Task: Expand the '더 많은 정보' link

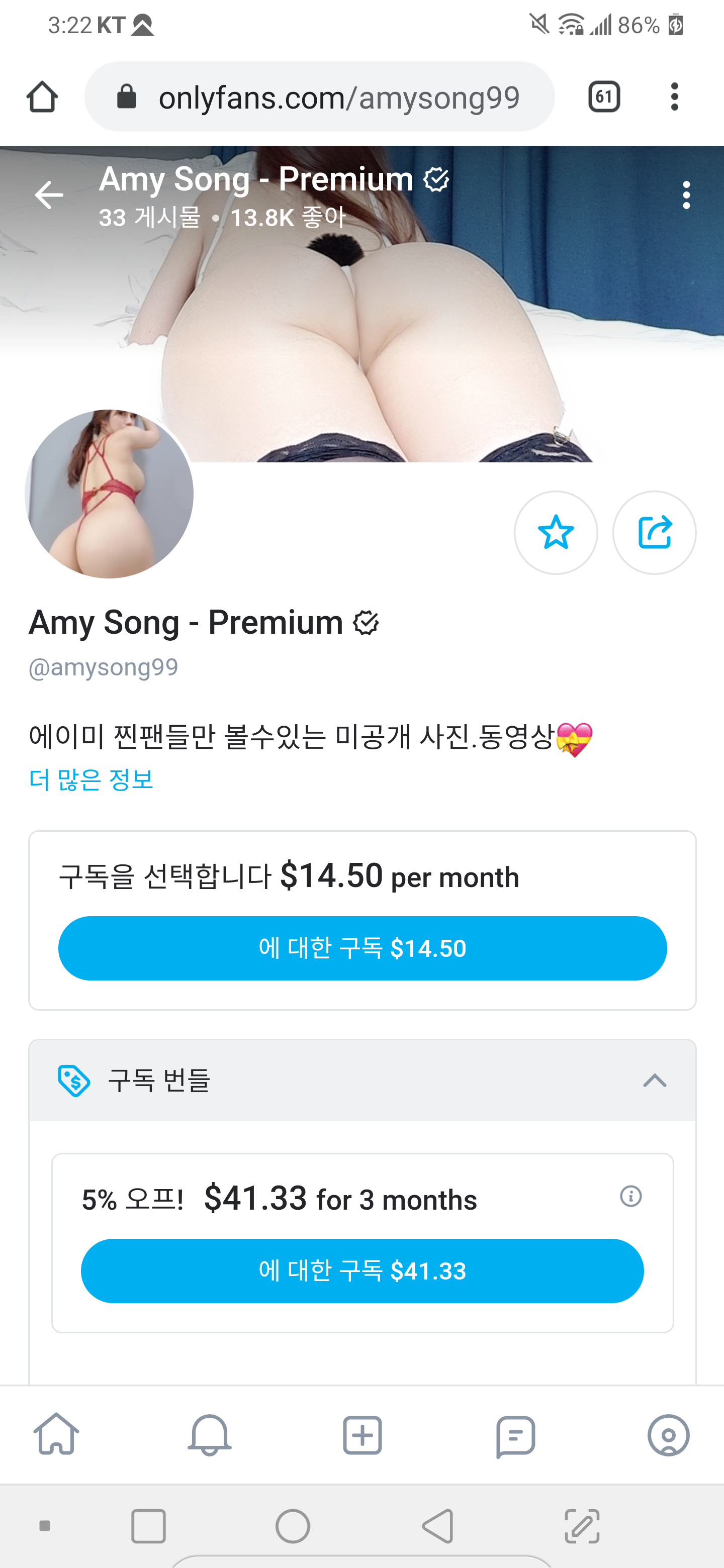Action: pyautogui.click(x=92, y=780)
